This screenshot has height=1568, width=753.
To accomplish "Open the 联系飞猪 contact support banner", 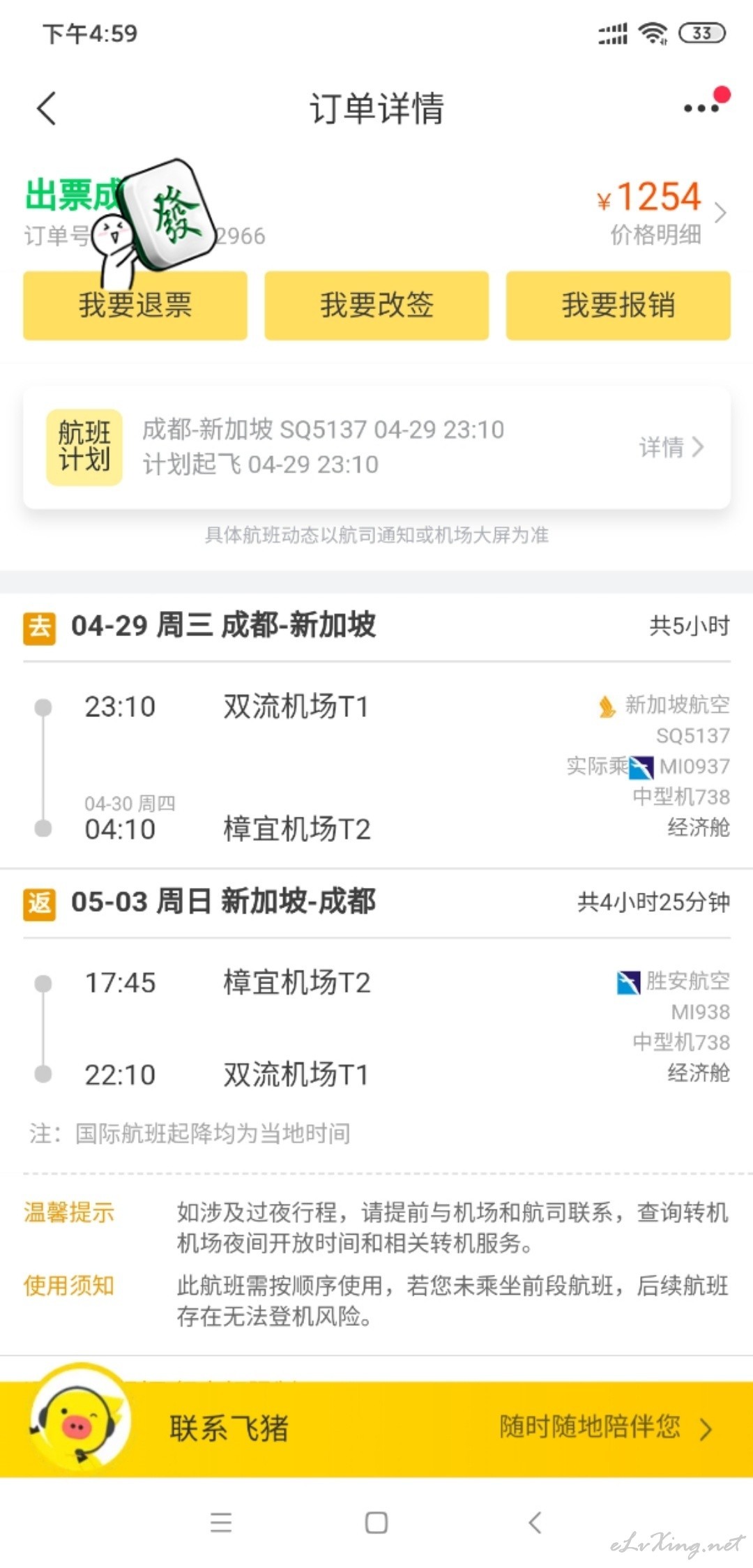I will [x=376, y=1428].
